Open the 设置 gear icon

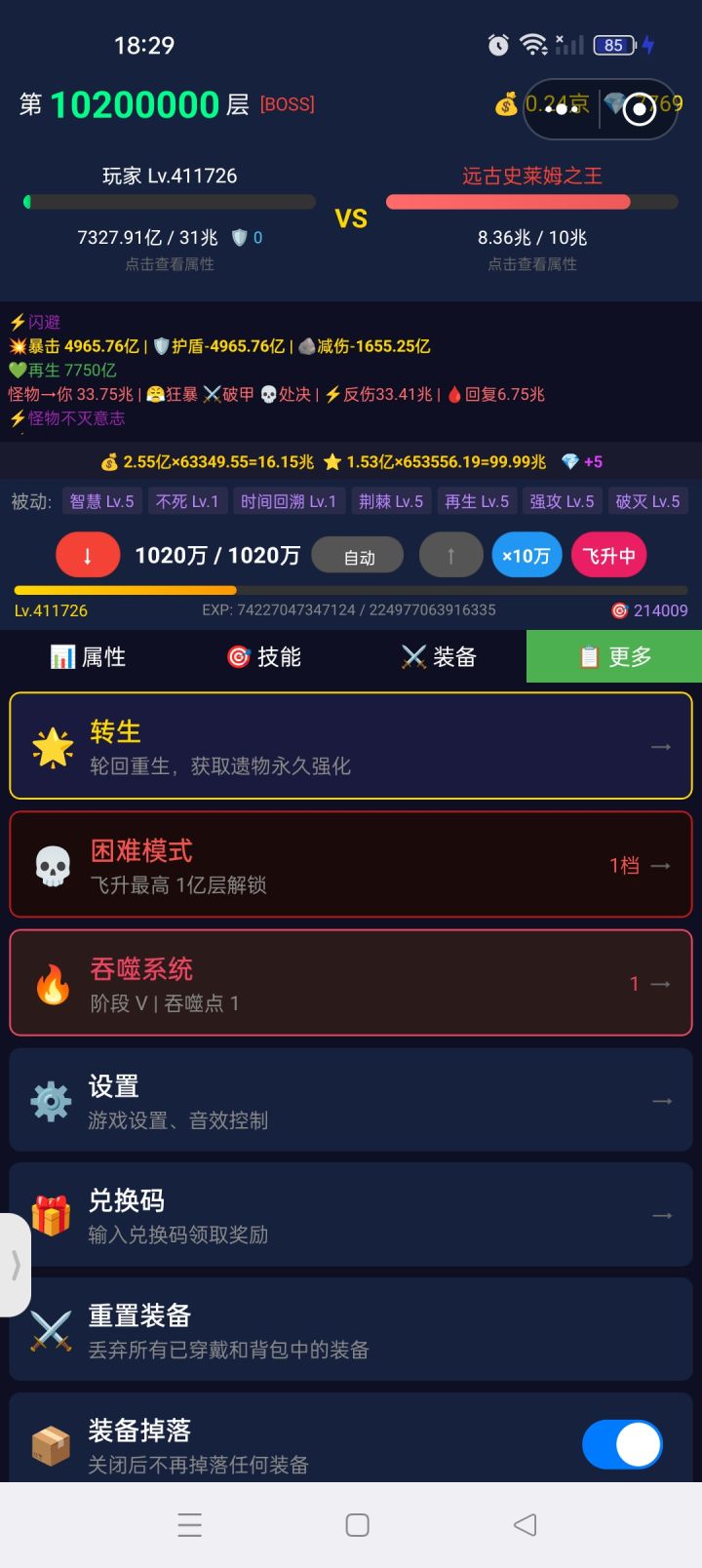point(51,1100)
